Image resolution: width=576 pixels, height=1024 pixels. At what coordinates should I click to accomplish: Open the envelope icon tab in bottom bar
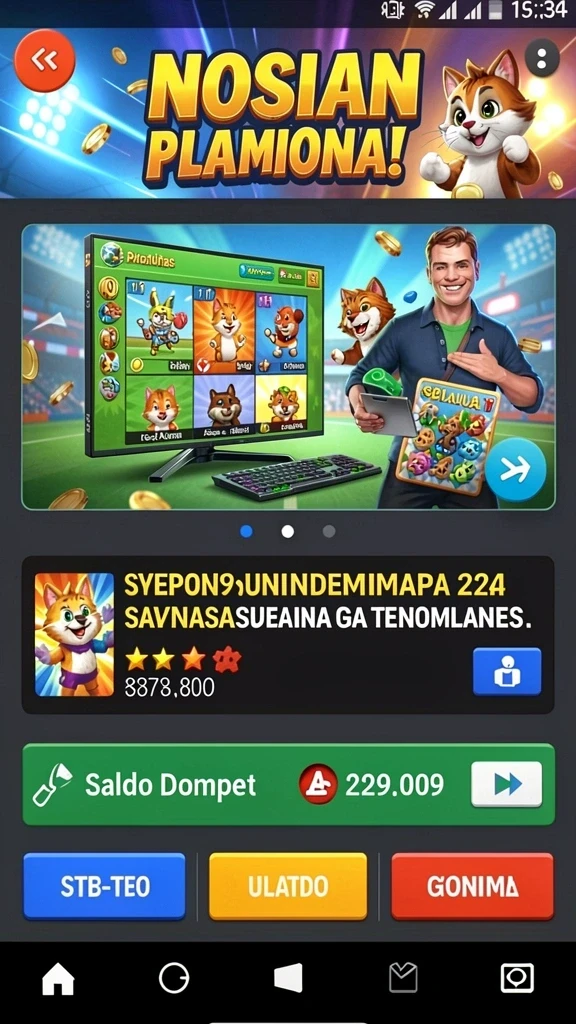[403, 979]
